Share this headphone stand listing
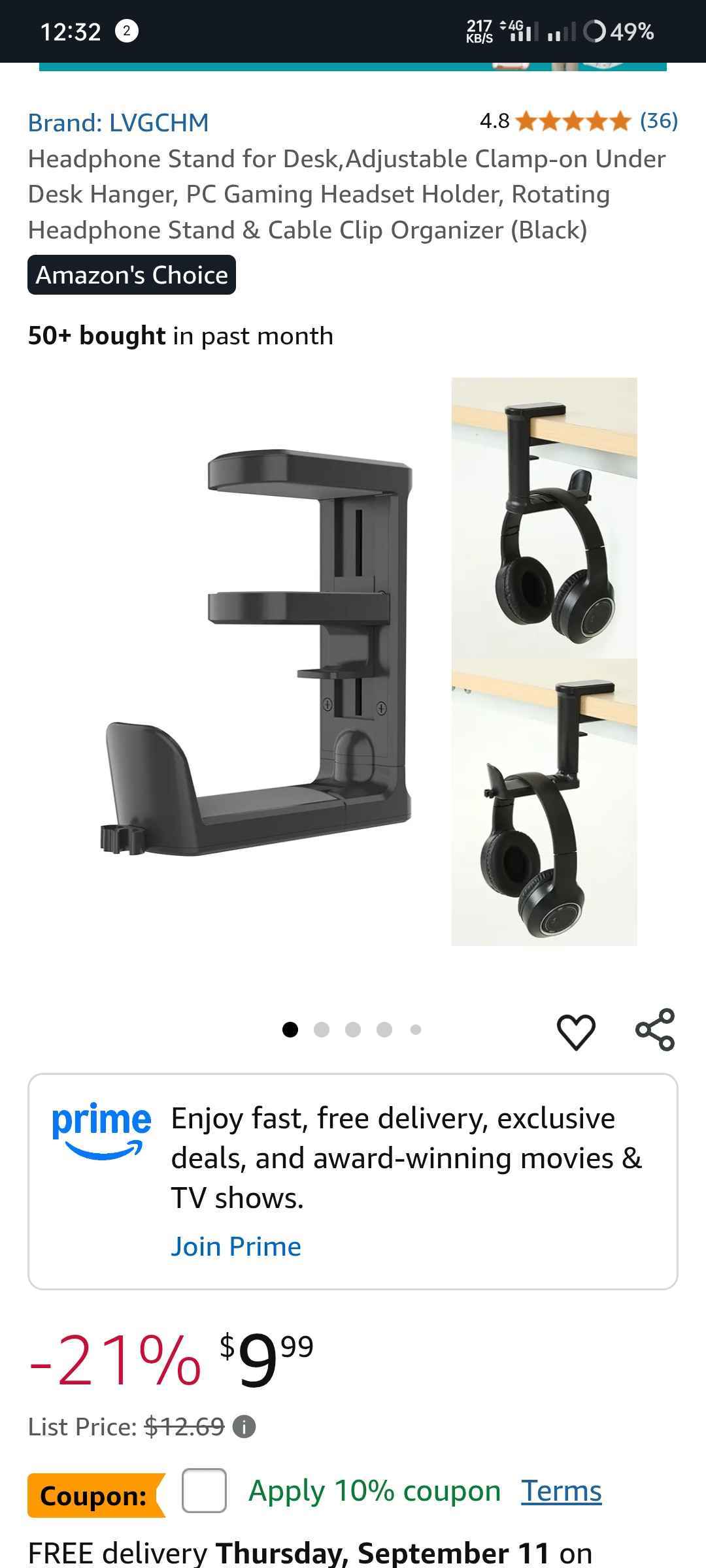 click(655, 1030)
